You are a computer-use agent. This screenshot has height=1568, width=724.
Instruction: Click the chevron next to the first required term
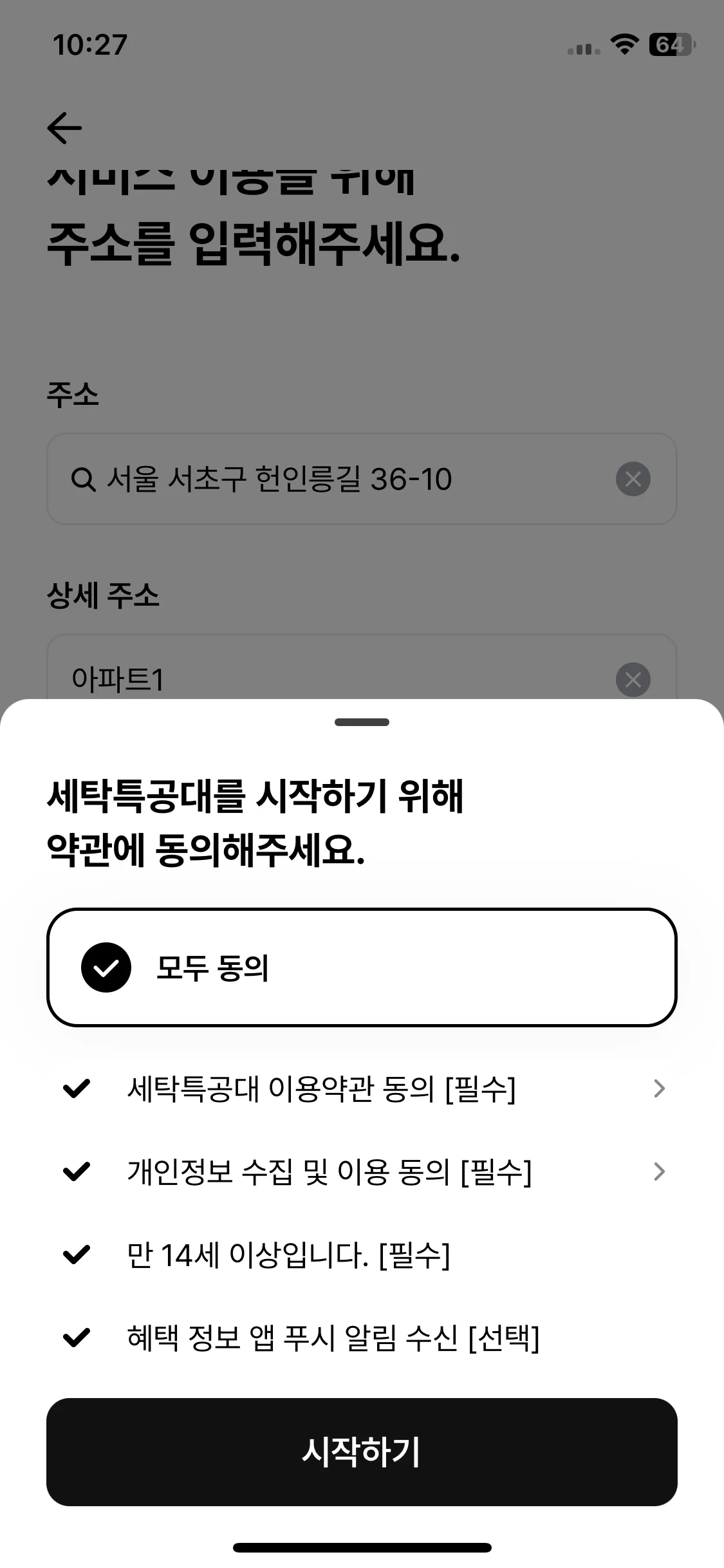coord(658,1089)
